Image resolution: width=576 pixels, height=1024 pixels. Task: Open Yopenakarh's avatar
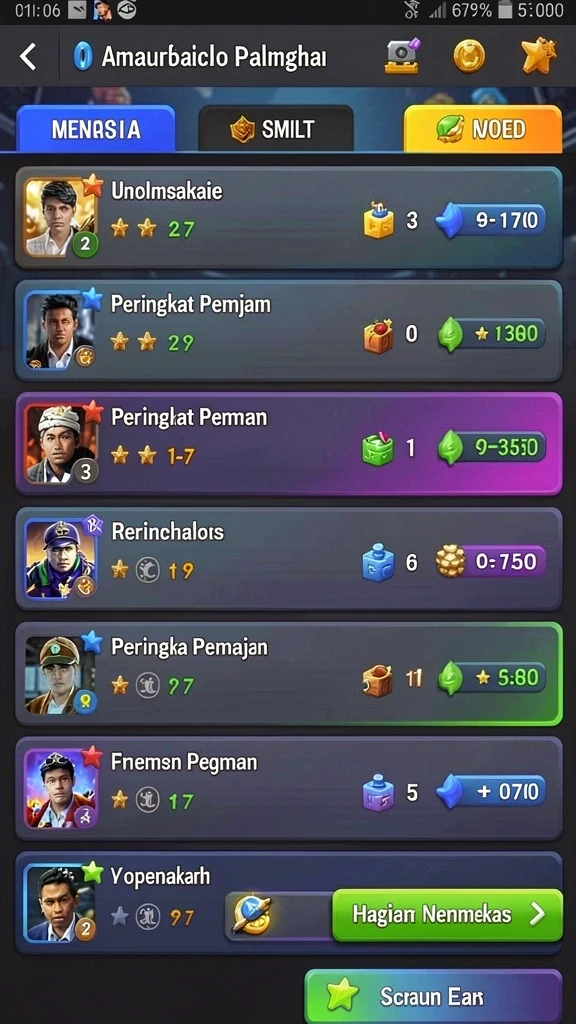[60, 903]
